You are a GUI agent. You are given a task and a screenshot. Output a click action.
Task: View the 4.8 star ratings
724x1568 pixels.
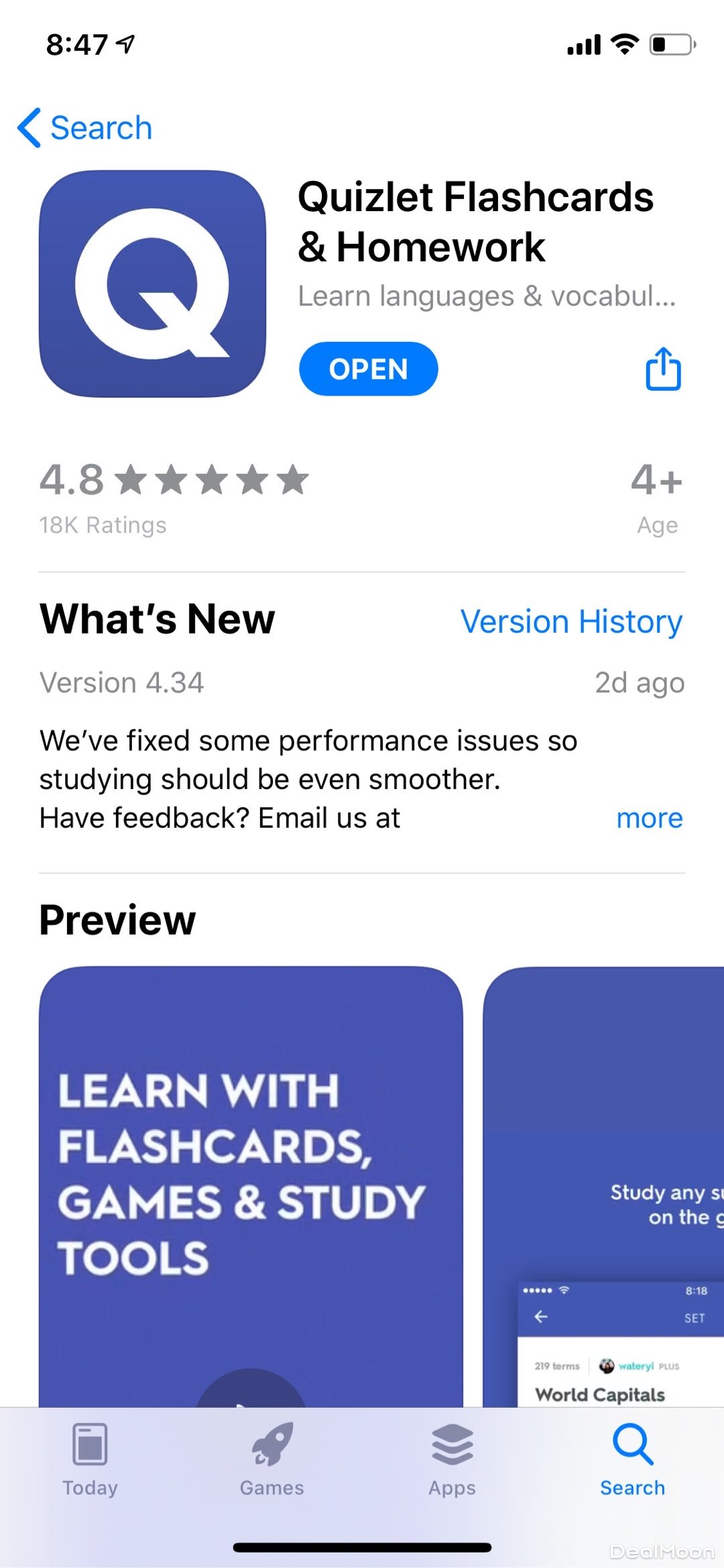click(x=173, y=496)
